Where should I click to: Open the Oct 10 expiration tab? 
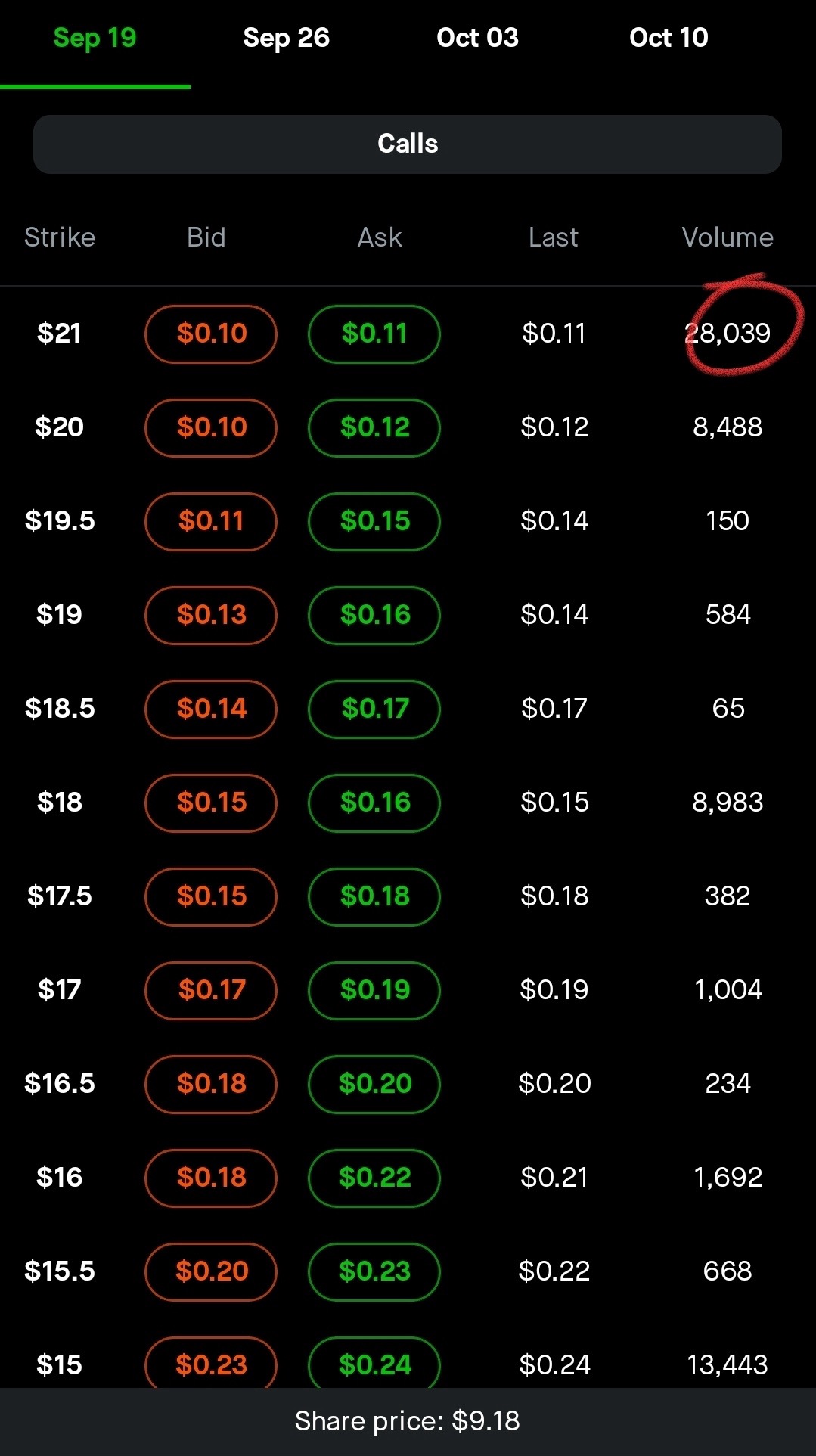pyautogui.click(x=669, y=38)
